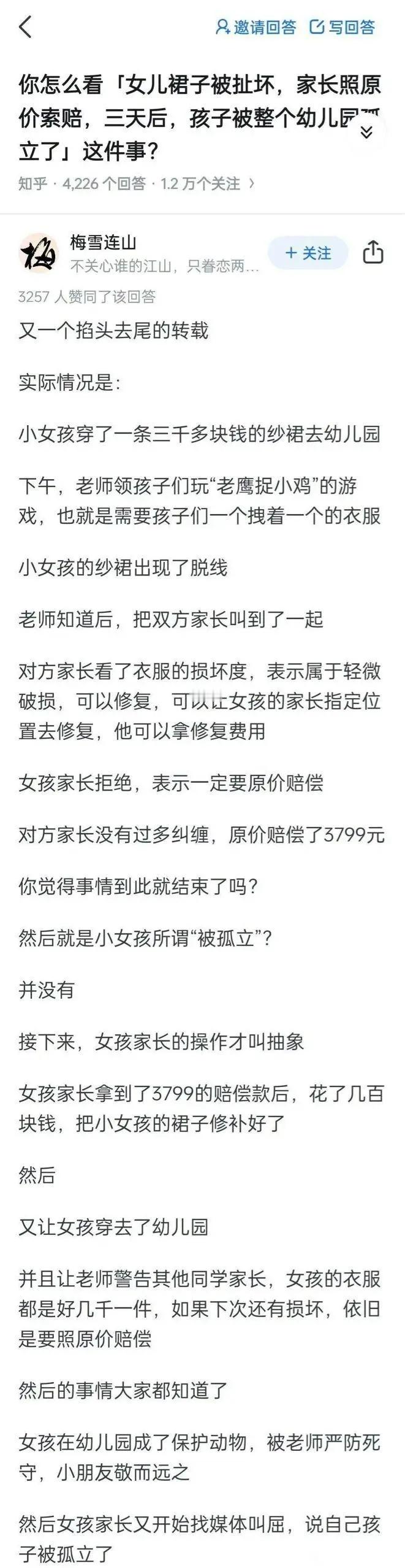Open the 4,226 answers and followers link
405x1568 pixels.
pyautogui.click(x=136, y=183)
